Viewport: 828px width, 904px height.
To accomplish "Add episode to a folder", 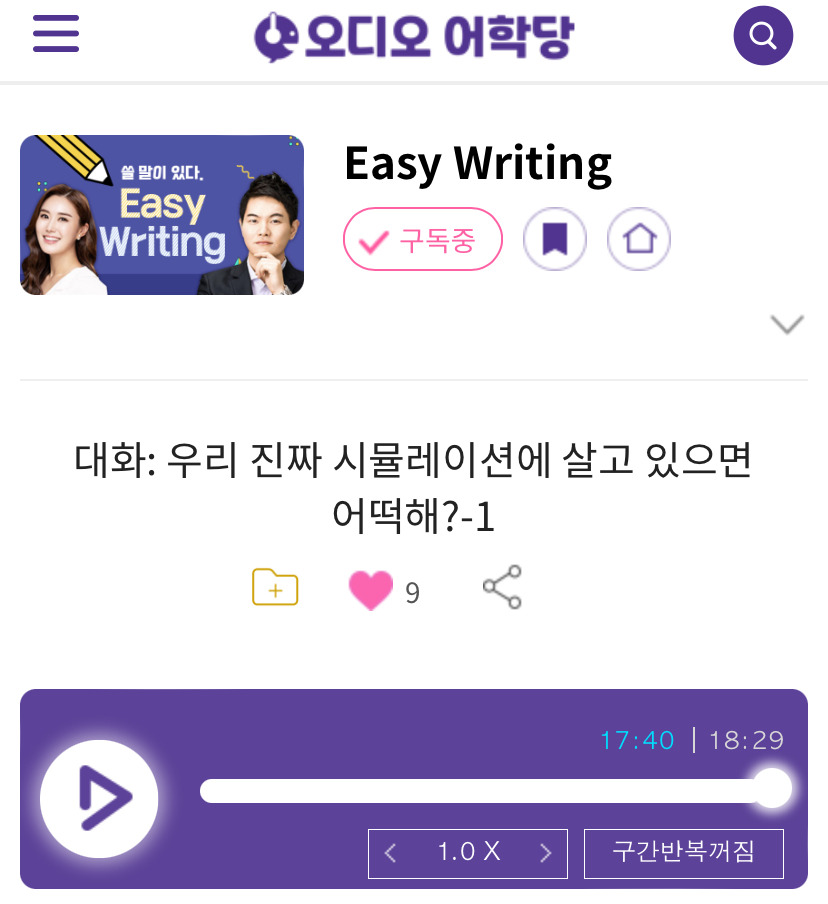I will (275, 588).
